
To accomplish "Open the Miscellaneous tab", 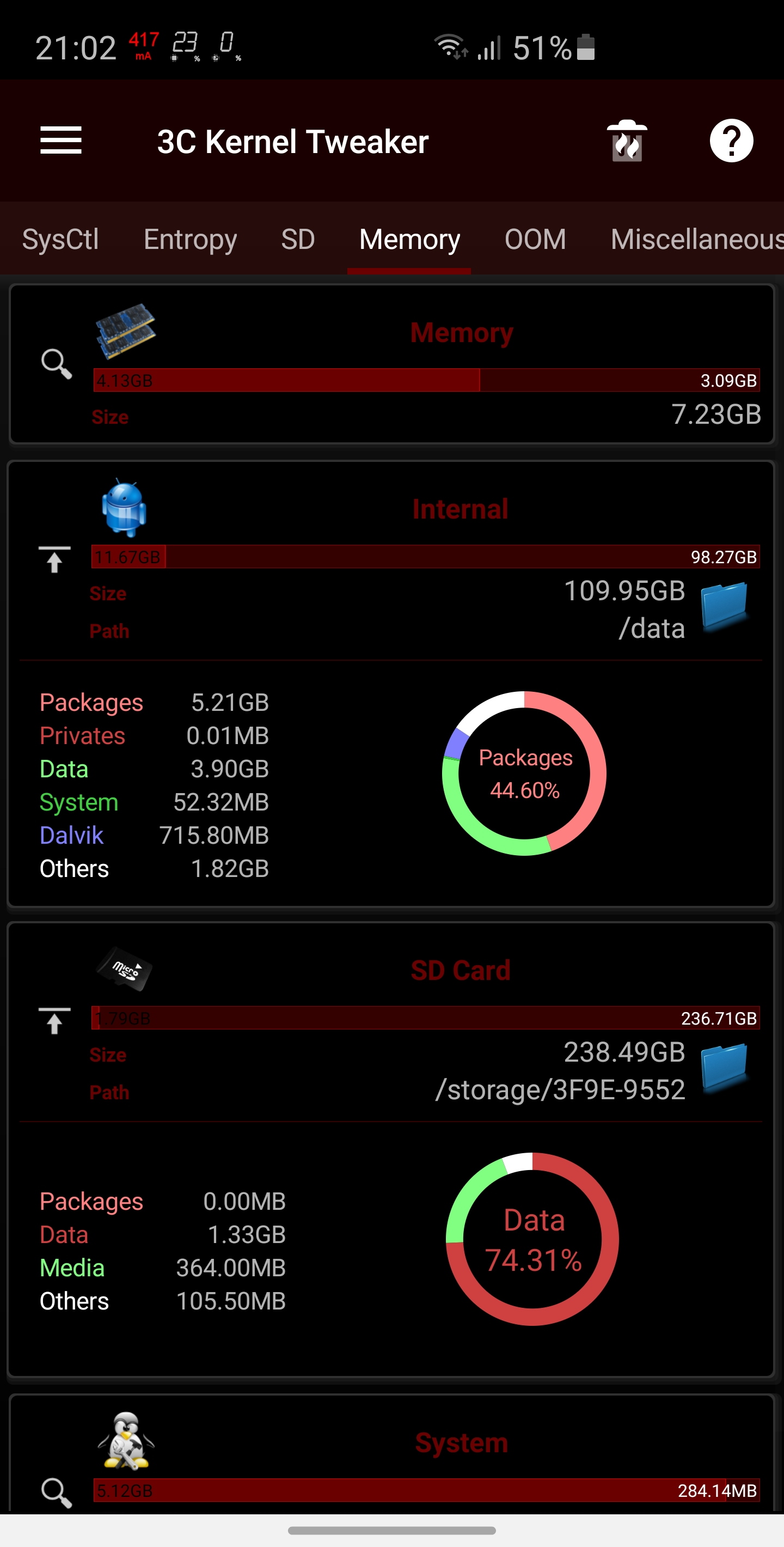I will coord(696,239).
